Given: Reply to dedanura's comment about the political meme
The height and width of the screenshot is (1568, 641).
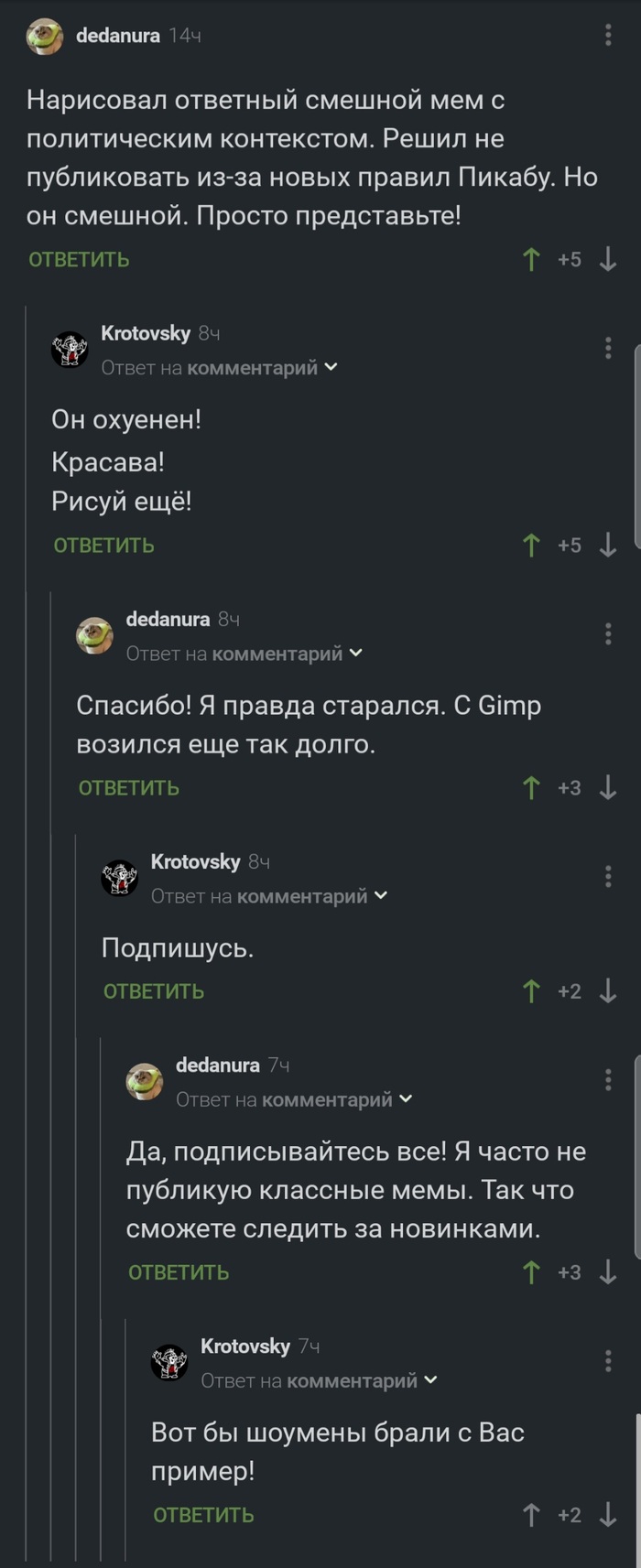Looking at the screenshot, I should pos(79,260).
